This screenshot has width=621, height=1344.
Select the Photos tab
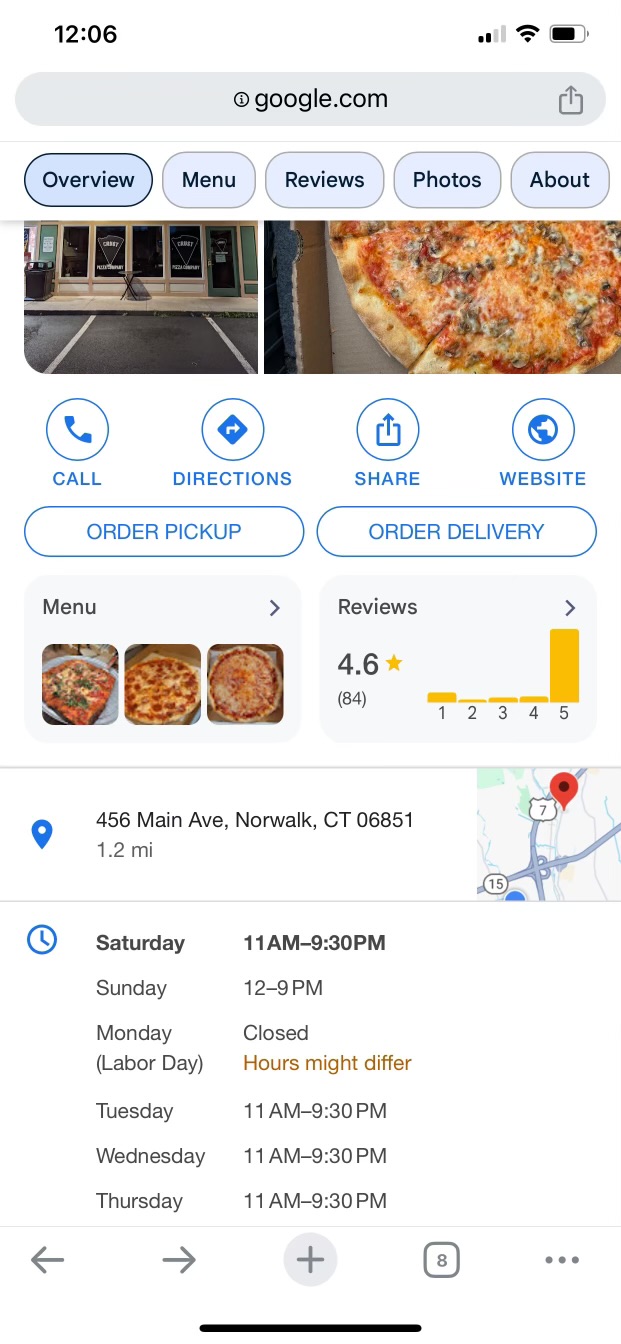pyautogui.click(x=447, y=180)
